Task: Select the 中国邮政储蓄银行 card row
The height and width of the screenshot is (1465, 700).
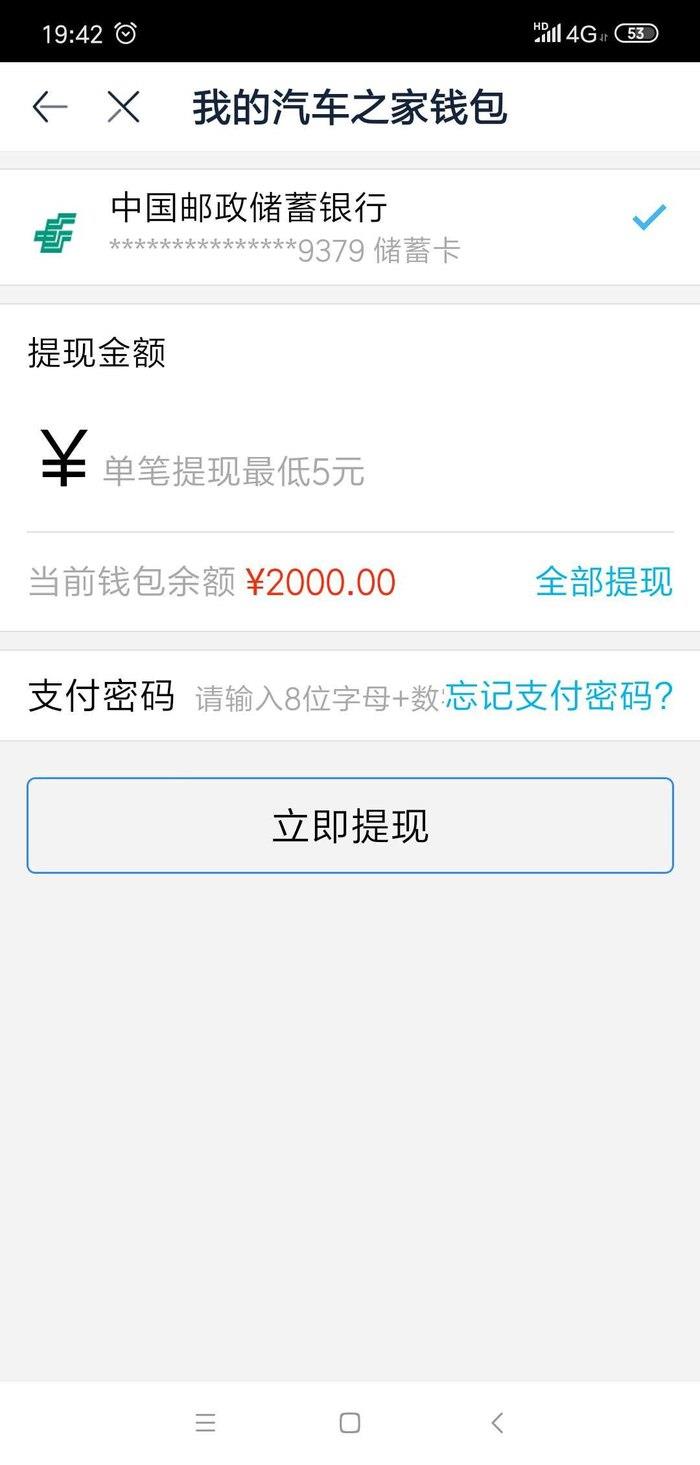Action: (350, 227)
